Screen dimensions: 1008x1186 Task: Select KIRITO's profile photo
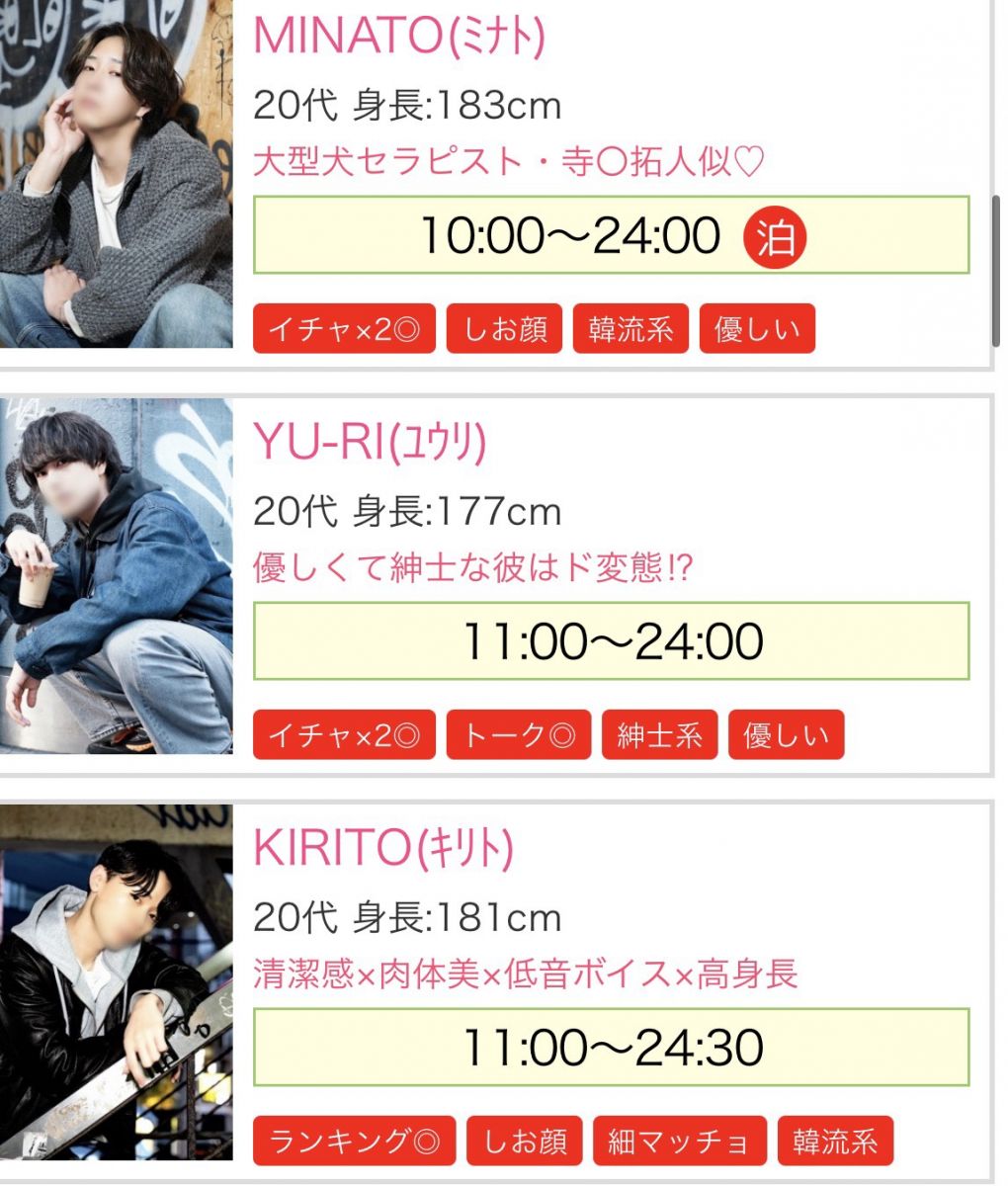pyautogui.click(x=116, y=981)
